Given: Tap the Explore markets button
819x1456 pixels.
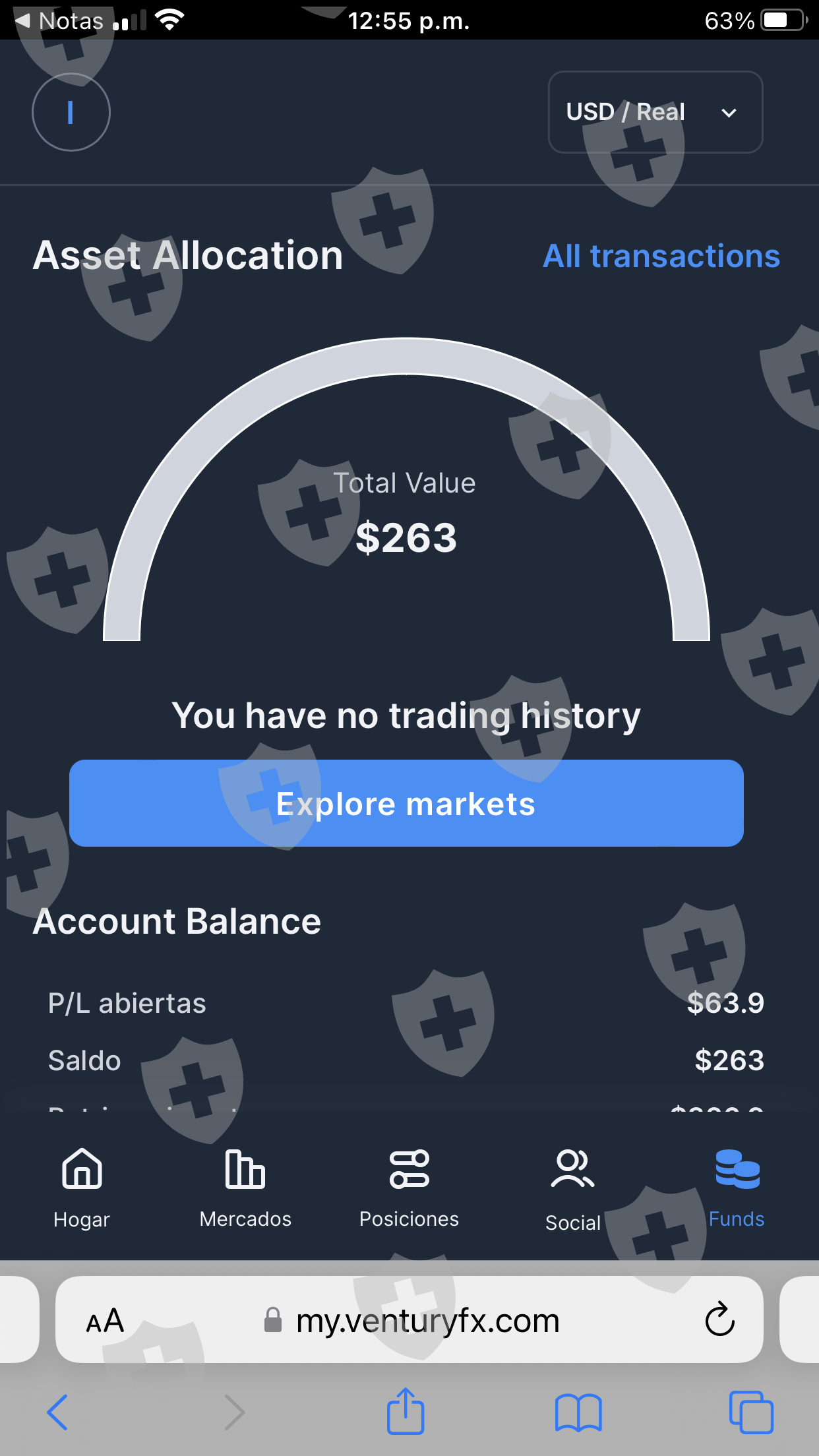Looking at the screenshot, I should pos(406,803).
